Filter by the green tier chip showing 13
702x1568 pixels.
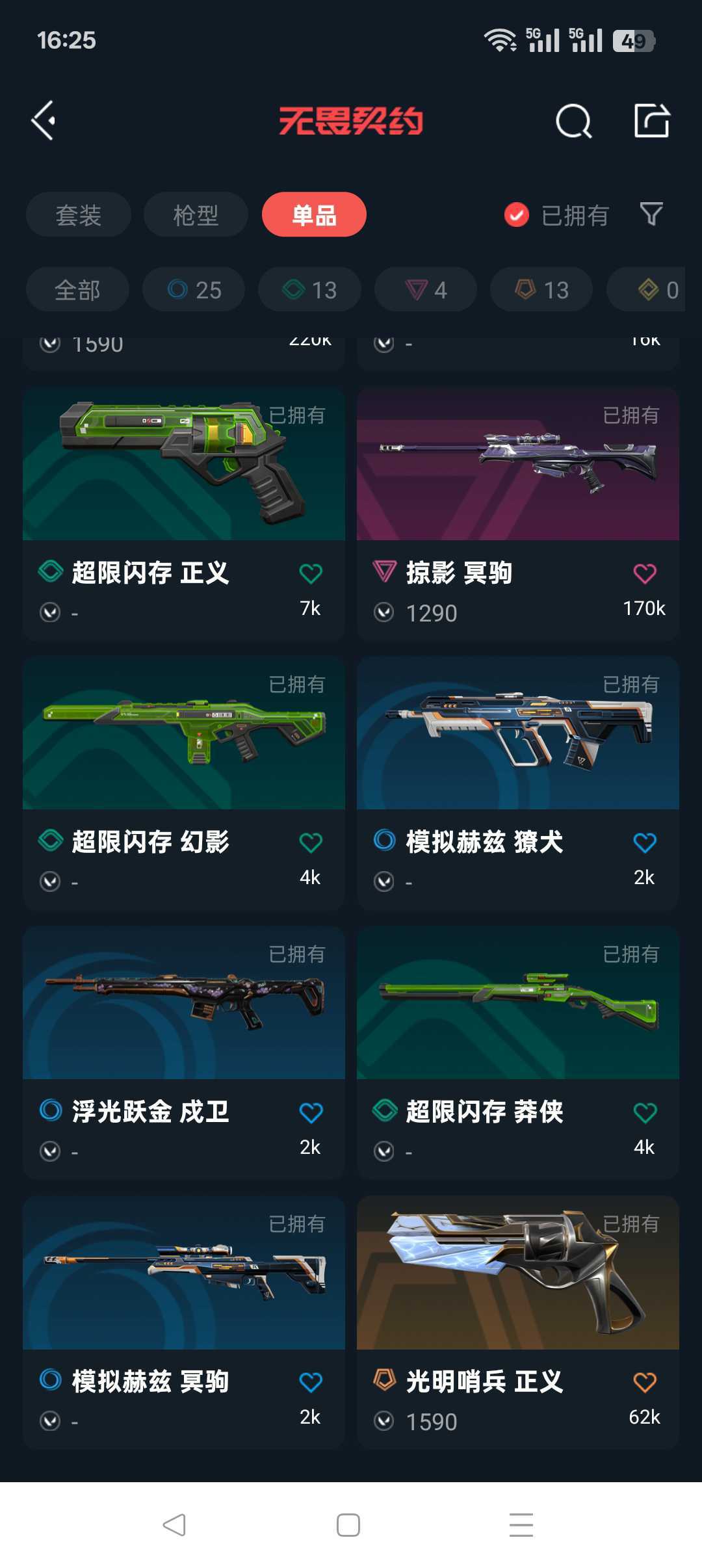coord(309,289)
